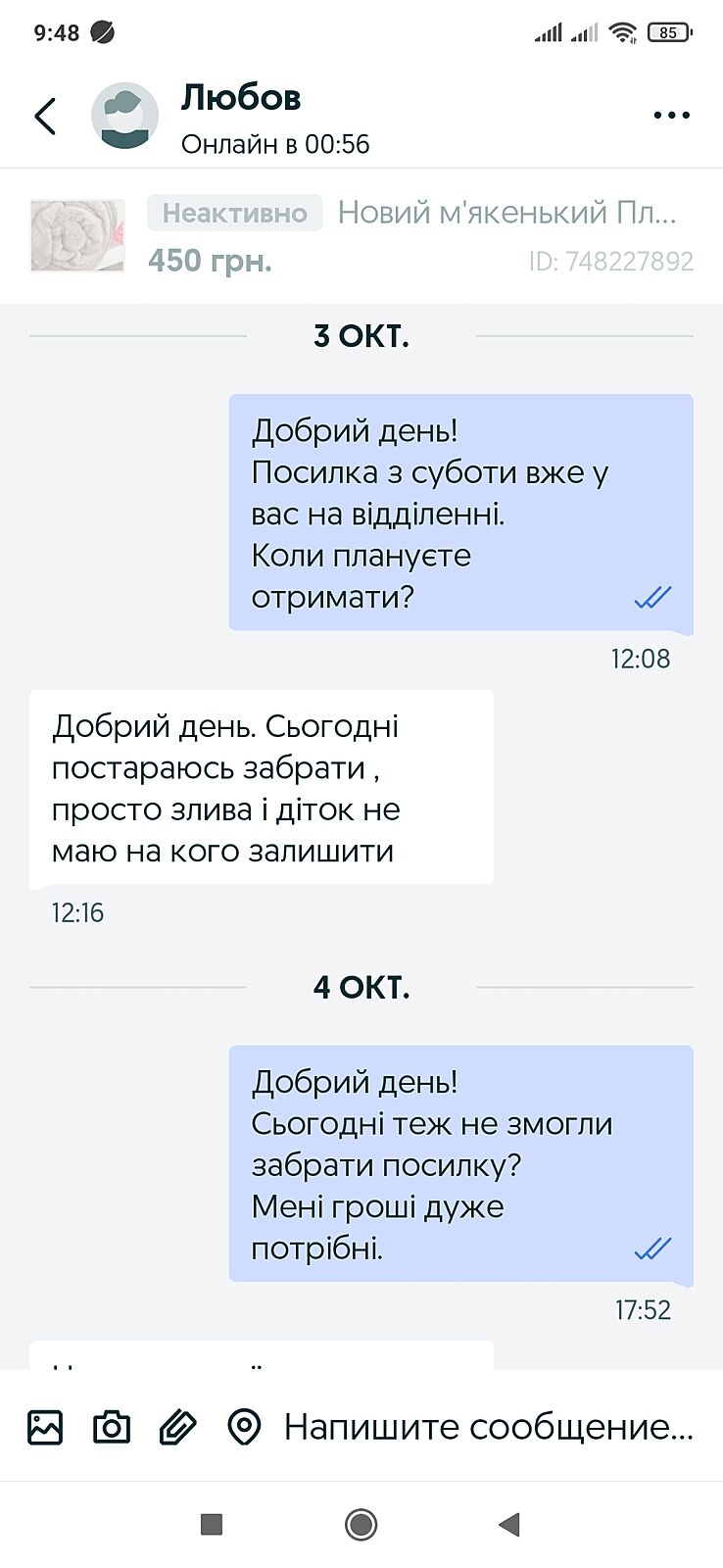
Task: Tap the system home button
Action: (361, 1524)
